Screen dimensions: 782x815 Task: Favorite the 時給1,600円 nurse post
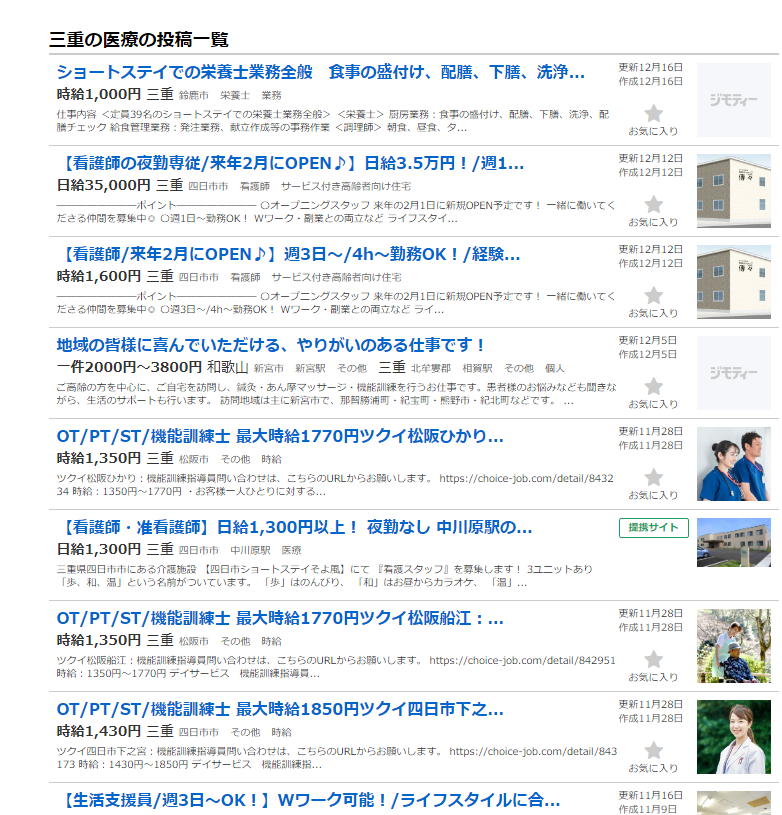pos(653,296)
